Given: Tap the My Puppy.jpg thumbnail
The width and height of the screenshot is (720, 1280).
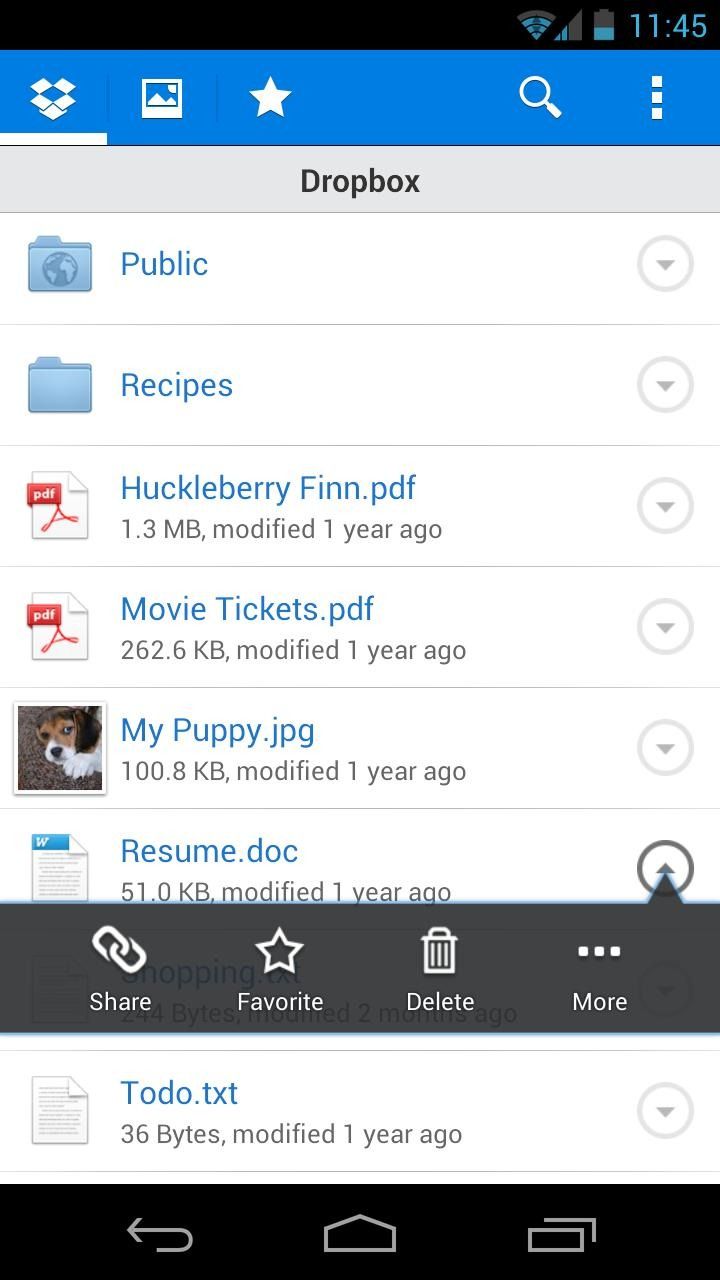Looking at the screenshot, I should [x=59, y=747].
